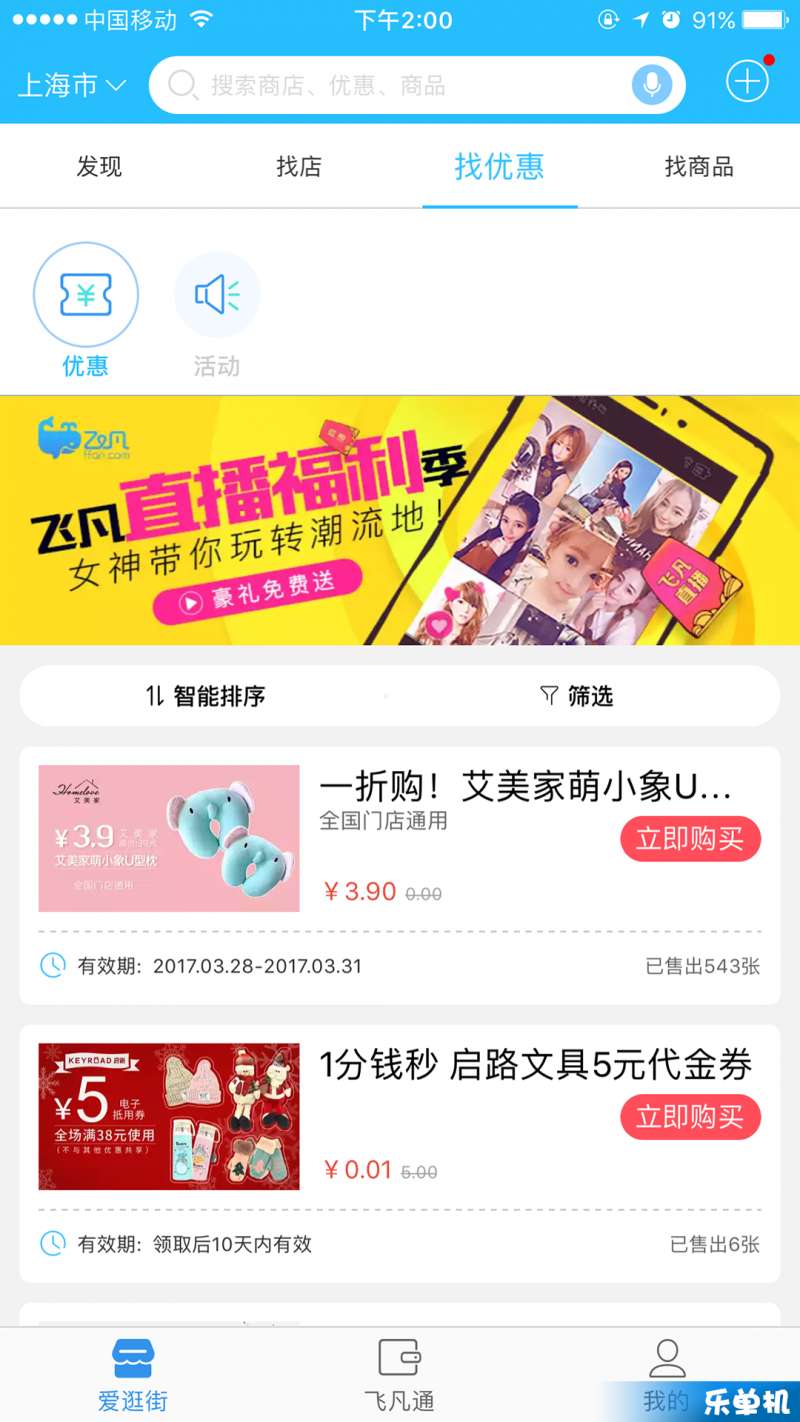Open the 筛选 filter options

(x=576, y=696)
